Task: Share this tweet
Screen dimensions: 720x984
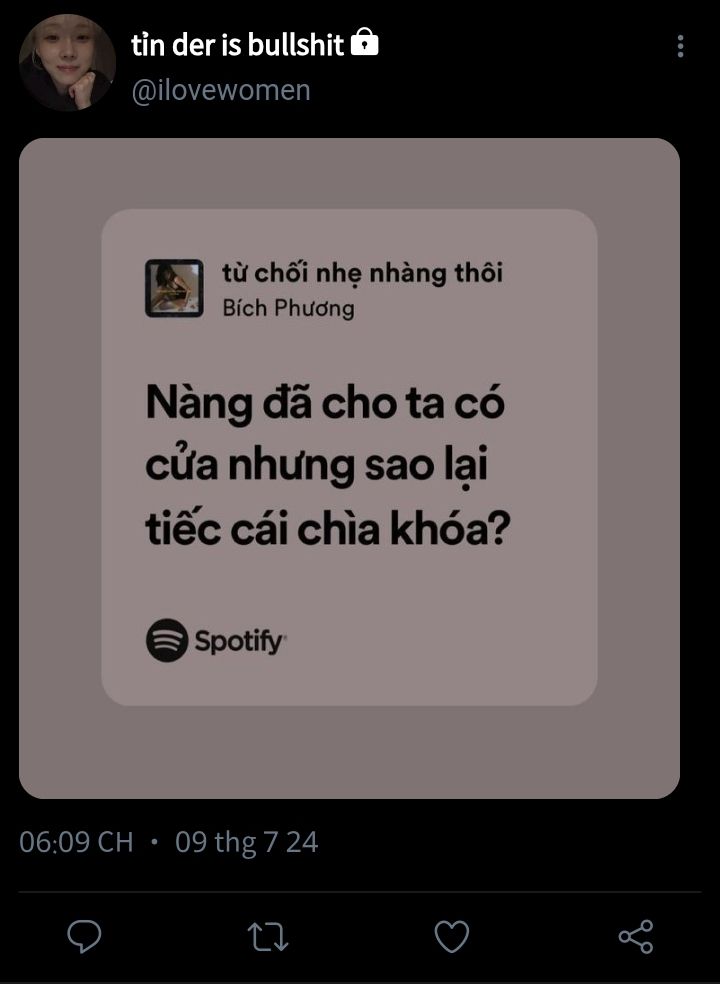Action: point(636,936)
